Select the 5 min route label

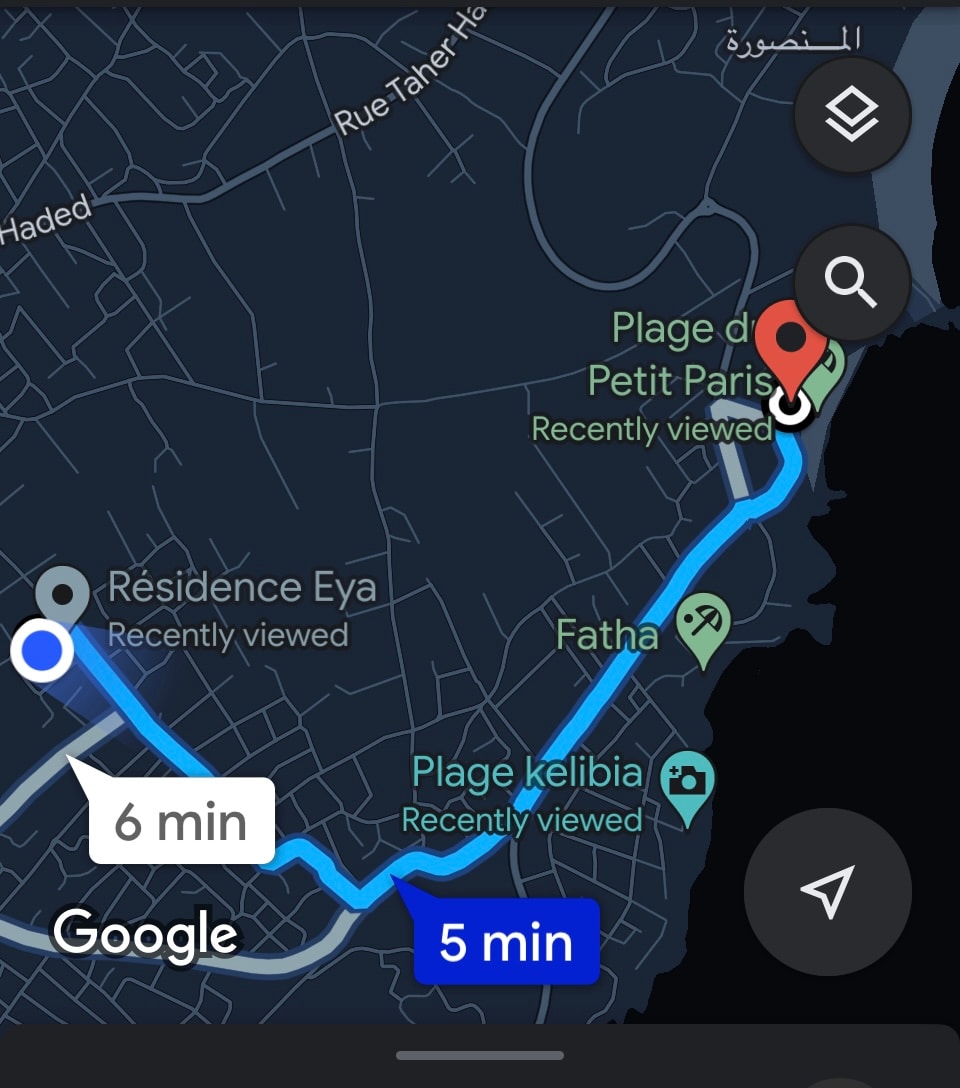pyautogui.click(x=506, y=941)
